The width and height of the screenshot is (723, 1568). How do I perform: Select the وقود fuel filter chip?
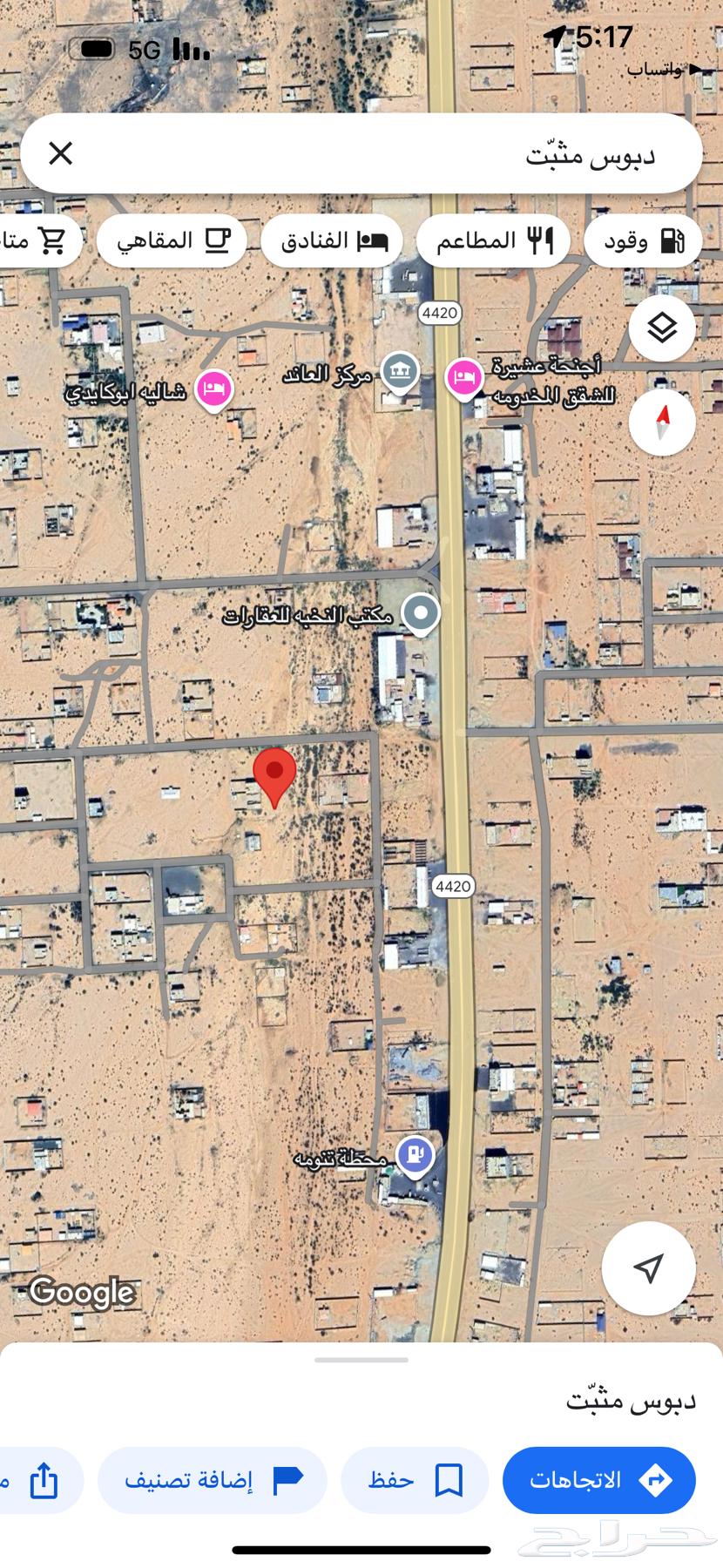coord(642,241)
